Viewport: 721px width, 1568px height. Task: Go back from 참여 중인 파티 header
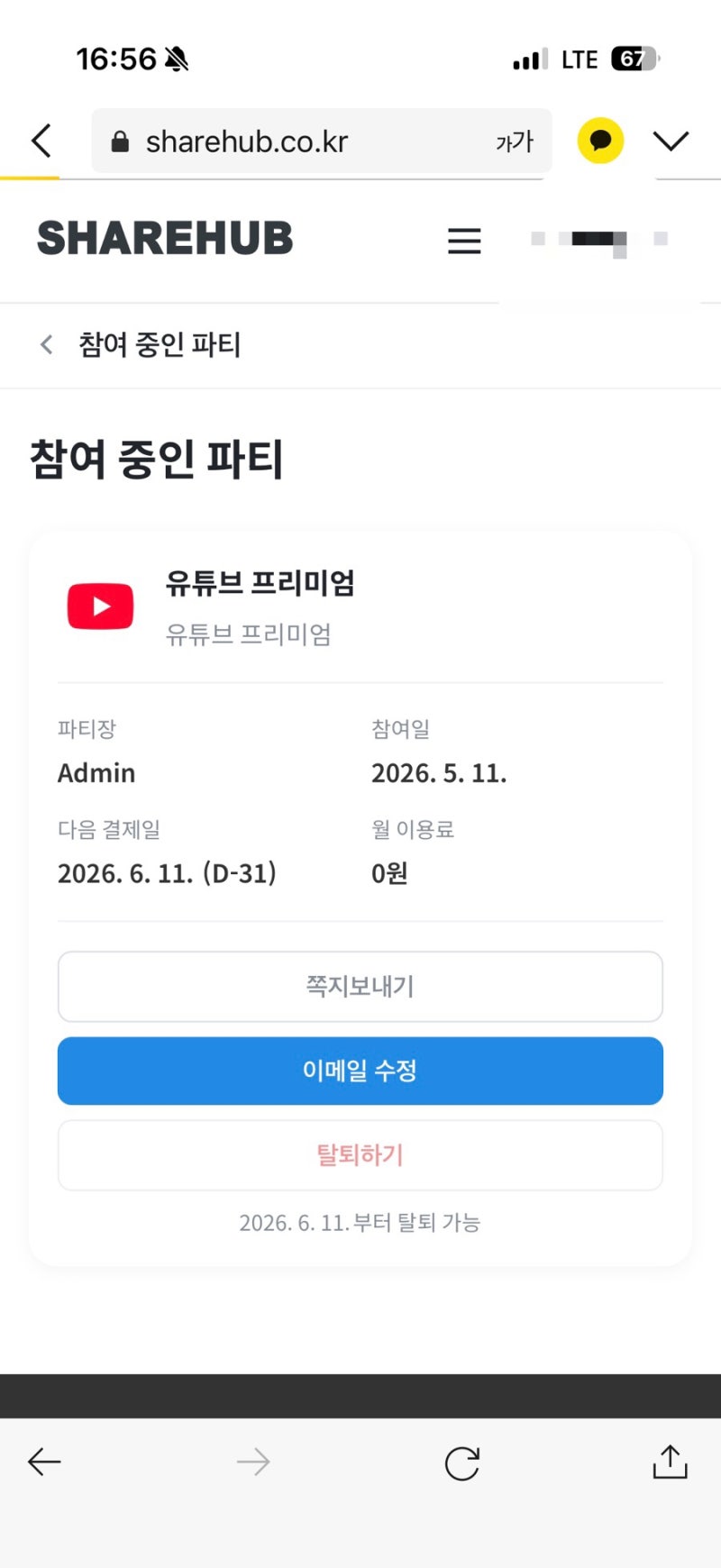tap(47, 344)
